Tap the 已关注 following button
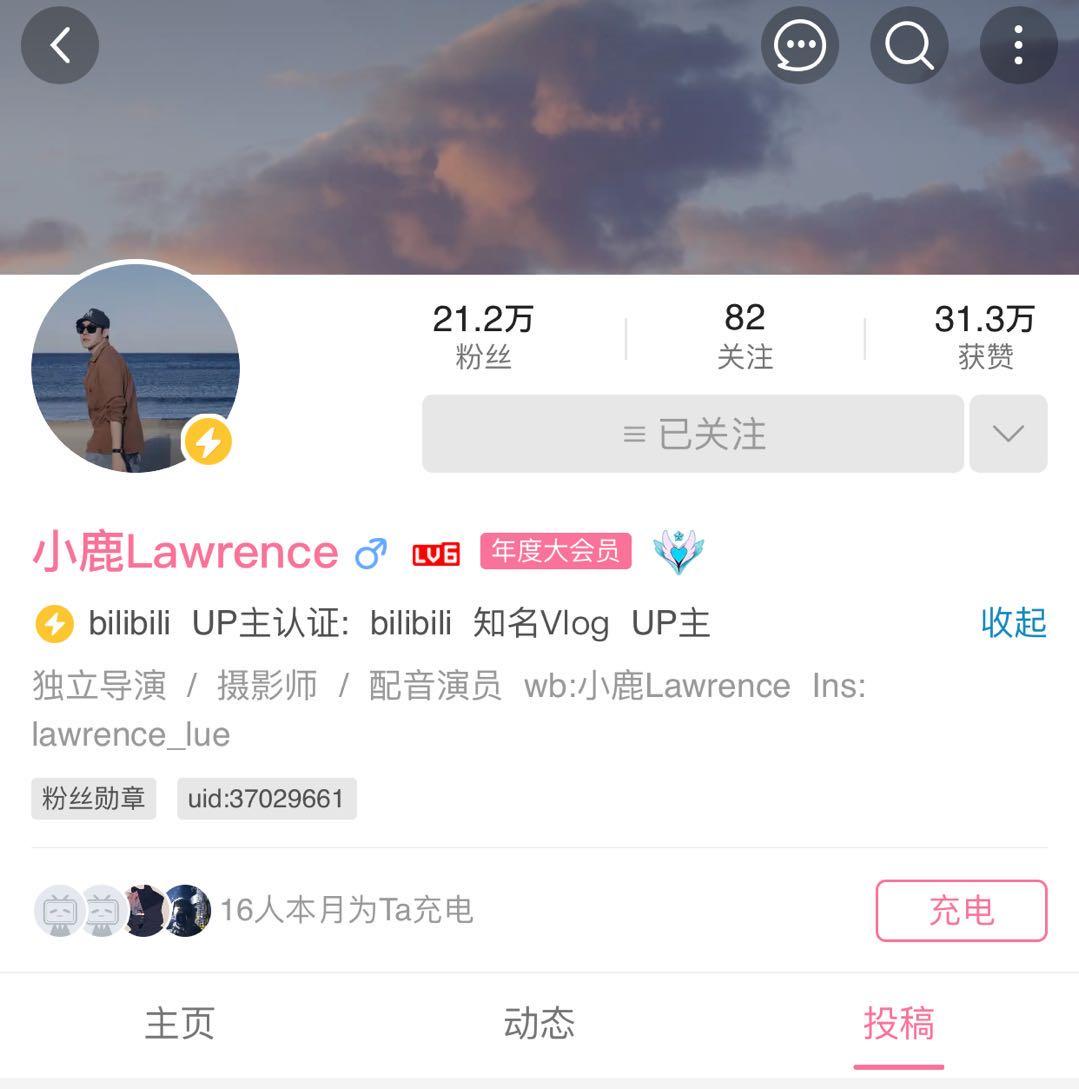This screenshot has width=1079, height=1089. tap(692, 434)
